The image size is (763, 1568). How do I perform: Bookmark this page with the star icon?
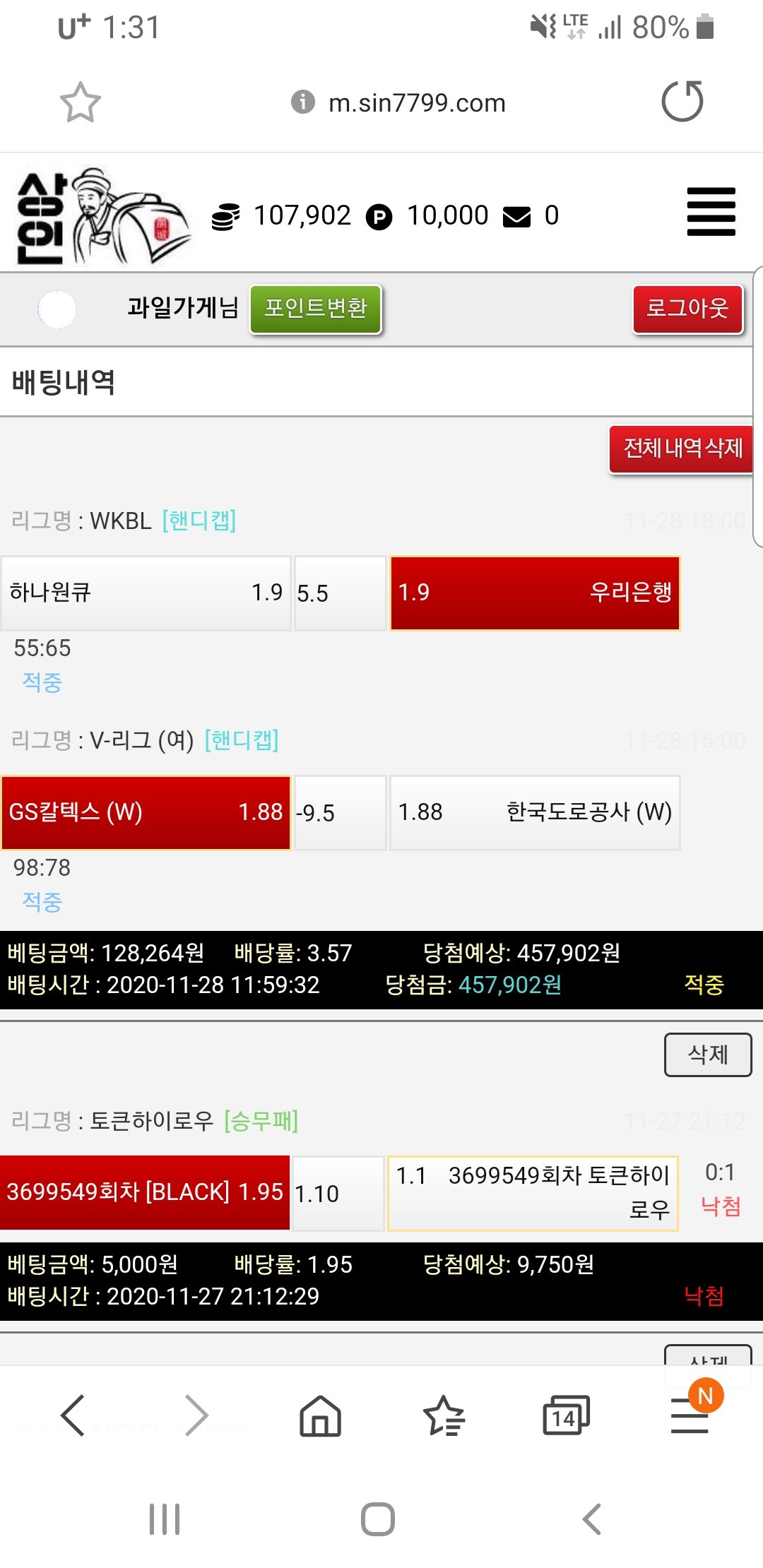coord(80,102)
